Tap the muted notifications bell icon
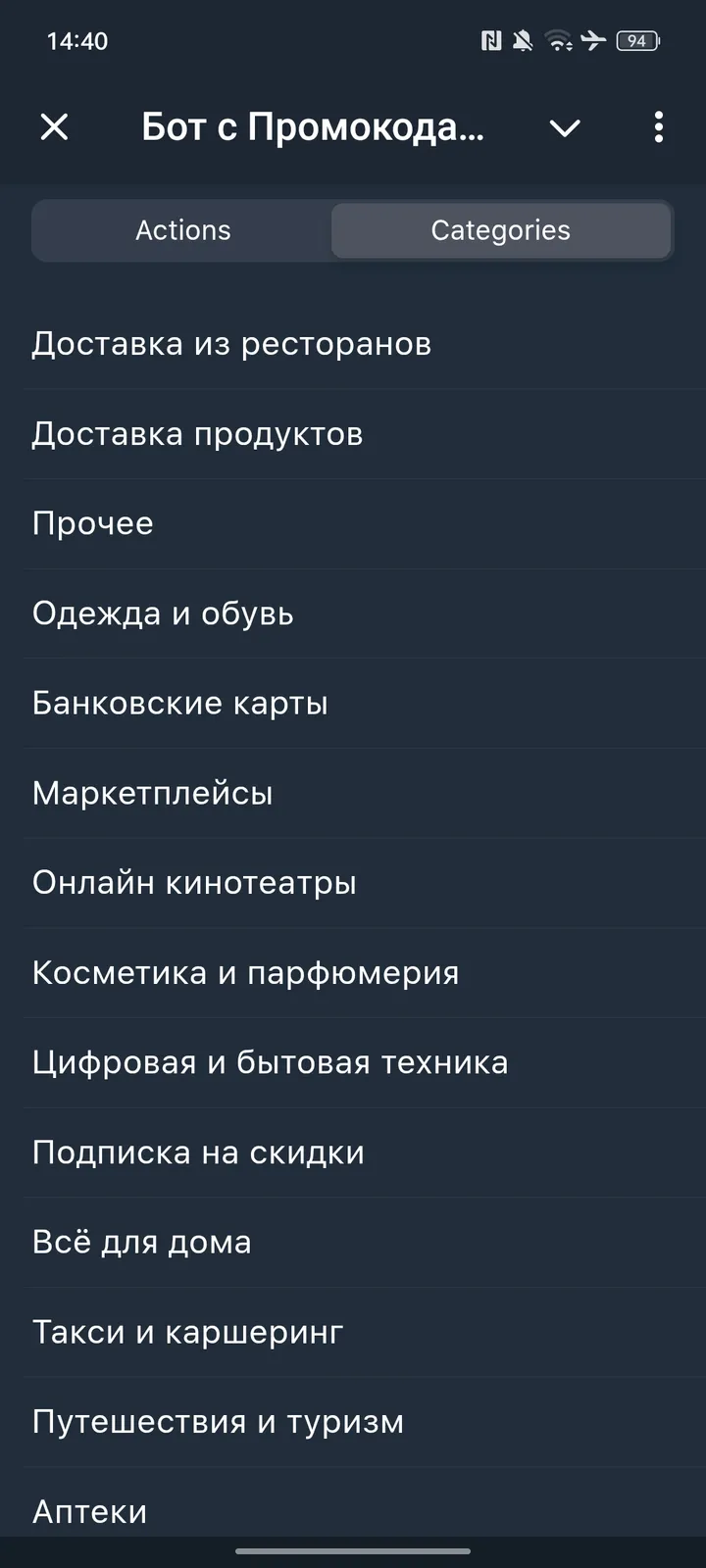This screenshot has width=706, height=1568. [x=522, y=40]
